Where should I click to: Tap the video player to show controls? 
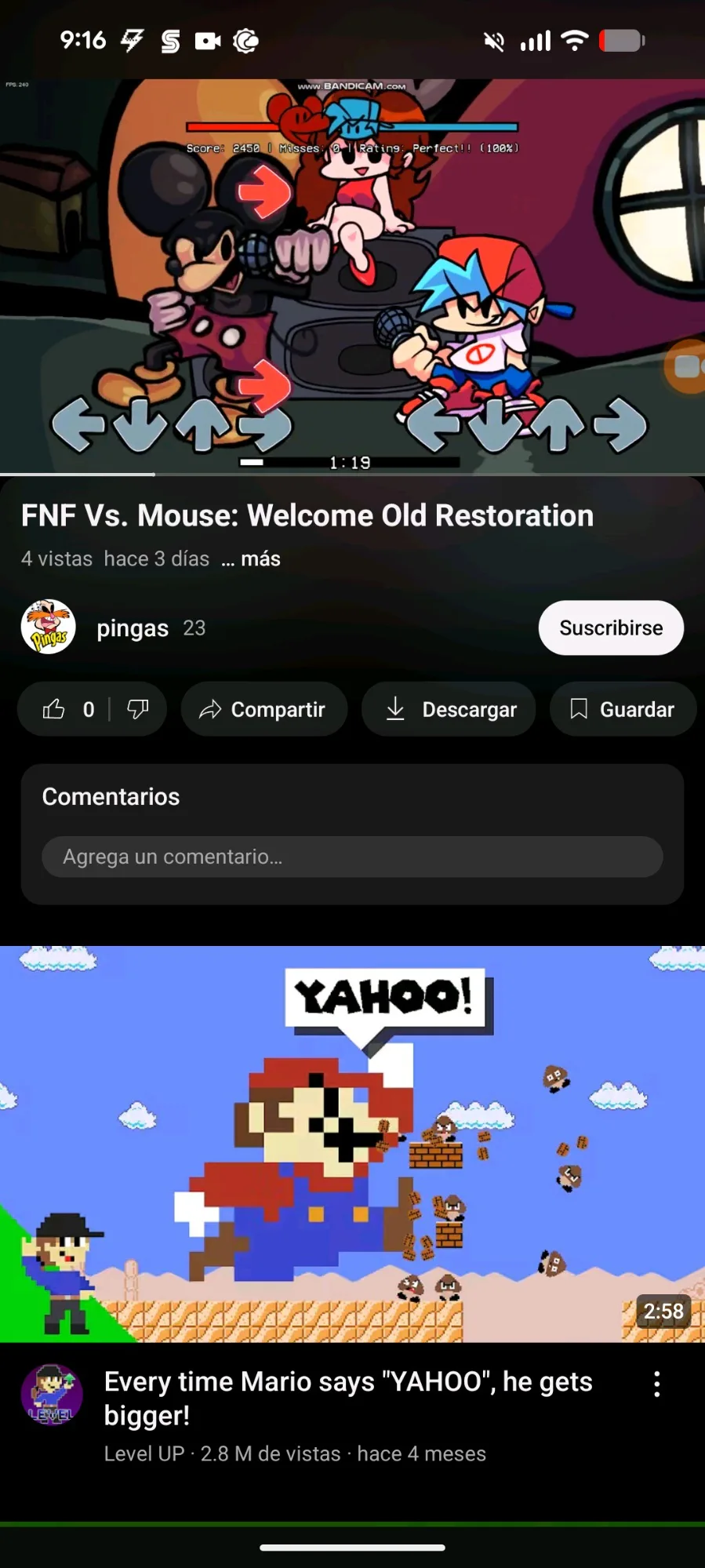point(352,276)
